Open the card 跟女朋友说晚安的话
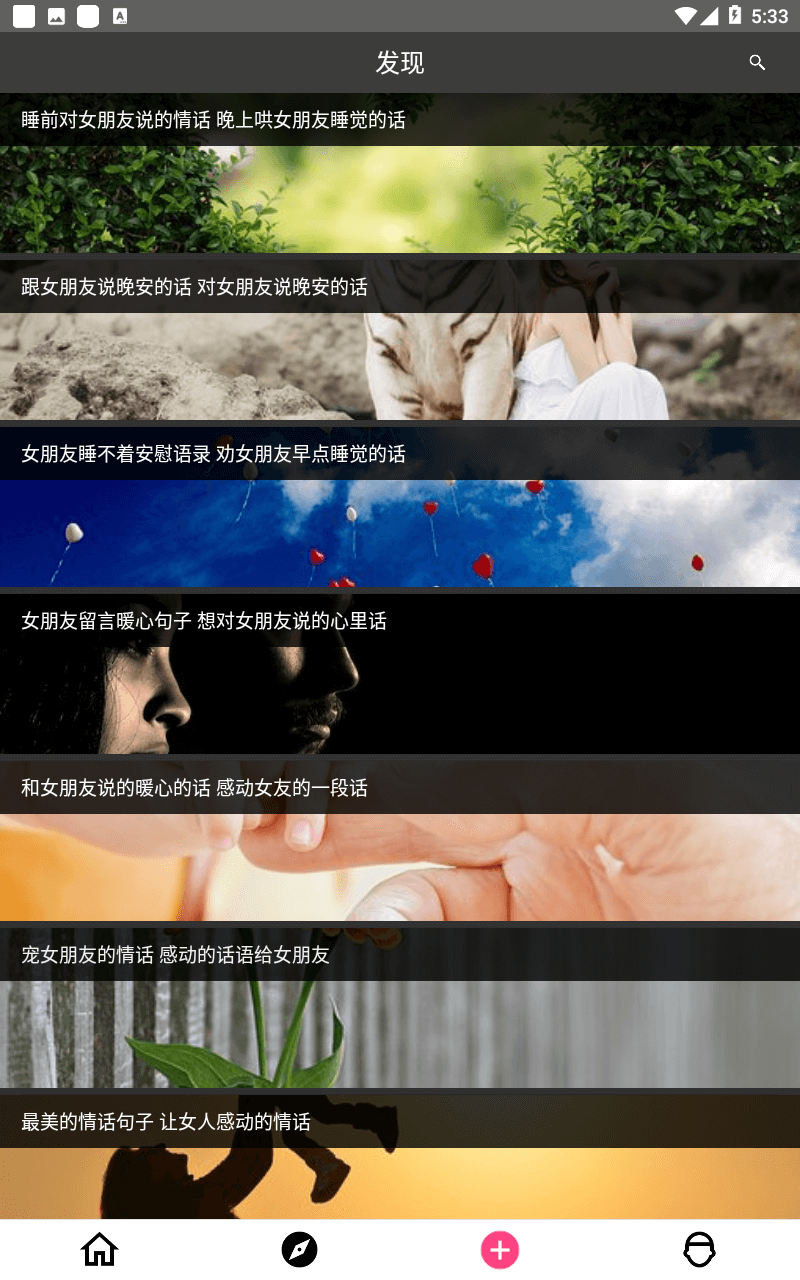The image size is (800, 1280). pyautogui.click(x=400, y=340)
